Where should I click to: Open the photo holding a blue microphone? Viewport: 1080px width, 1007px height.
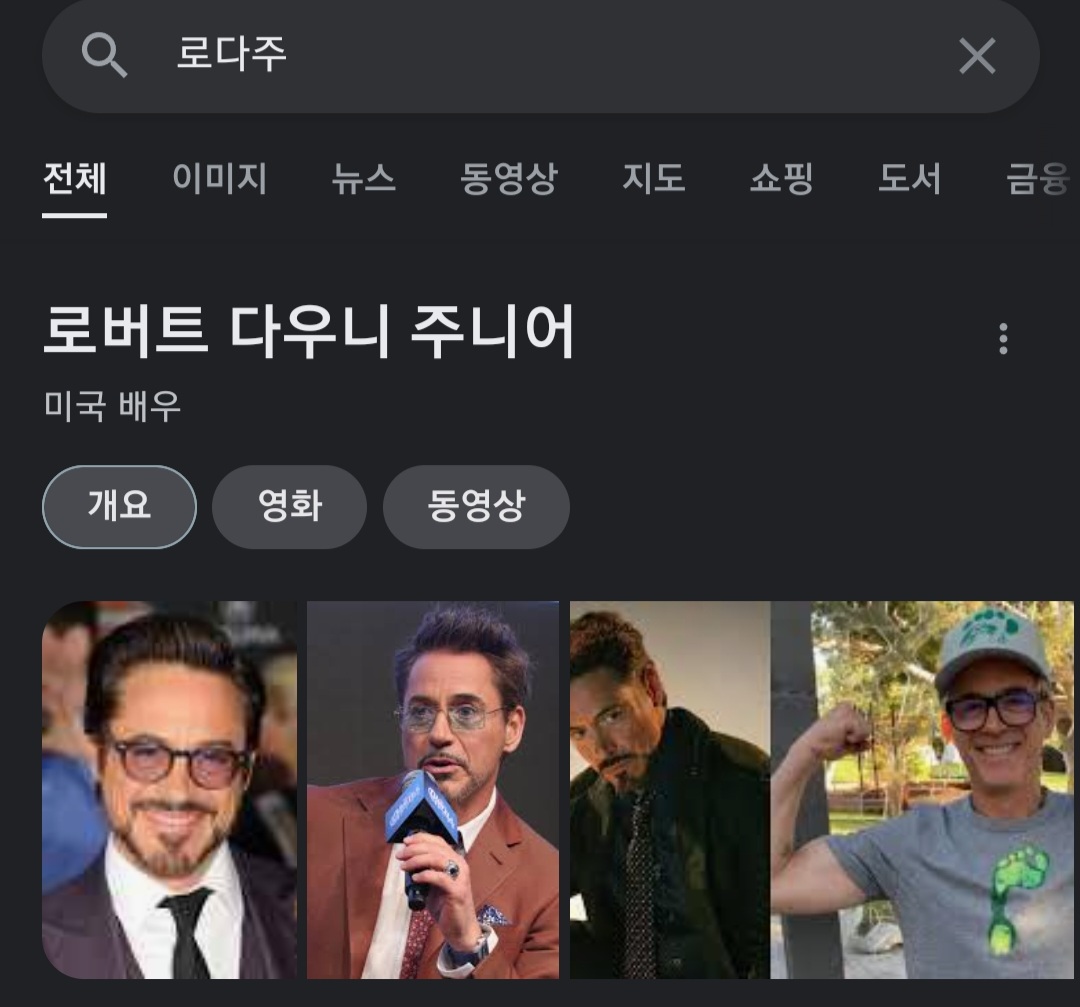433,789
